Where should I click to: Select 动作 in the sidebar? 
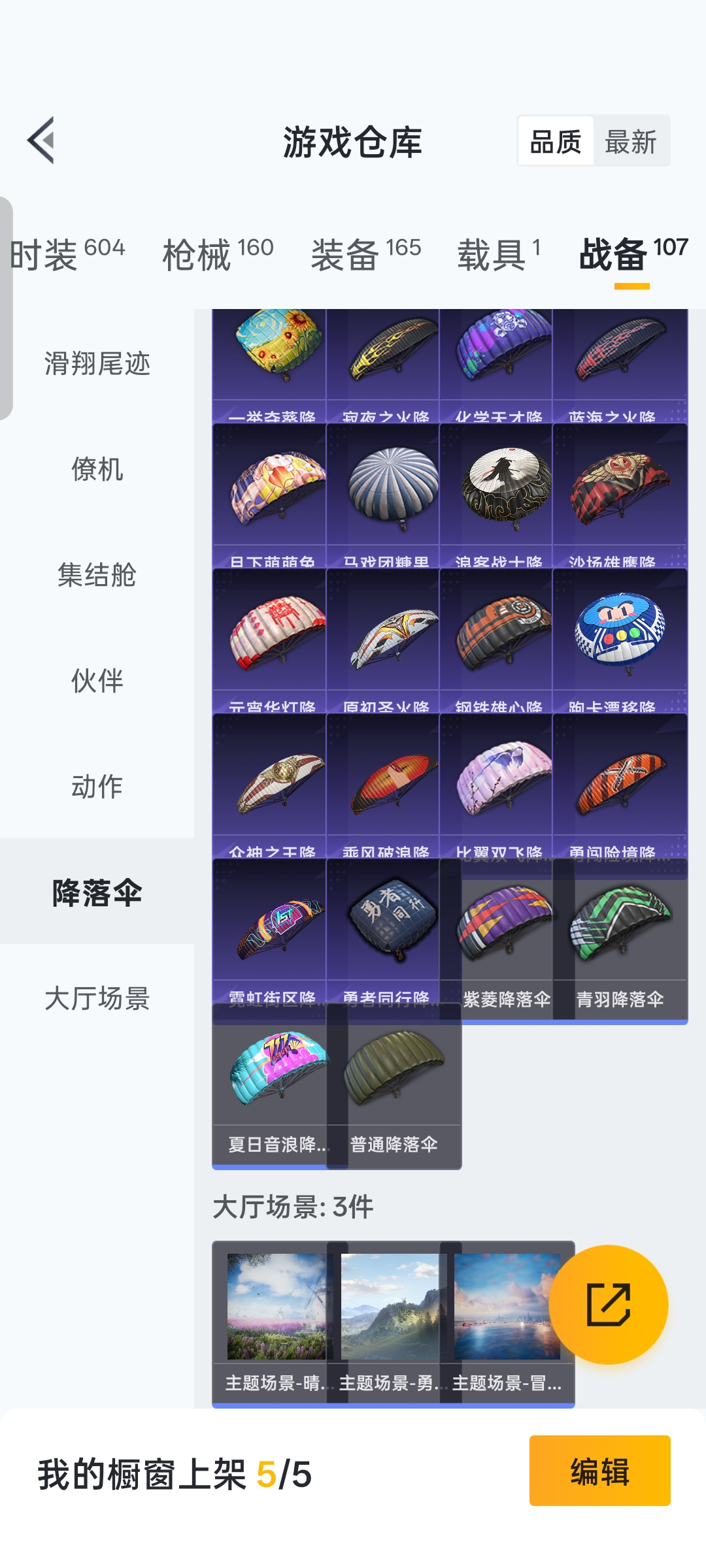[97, 786]
